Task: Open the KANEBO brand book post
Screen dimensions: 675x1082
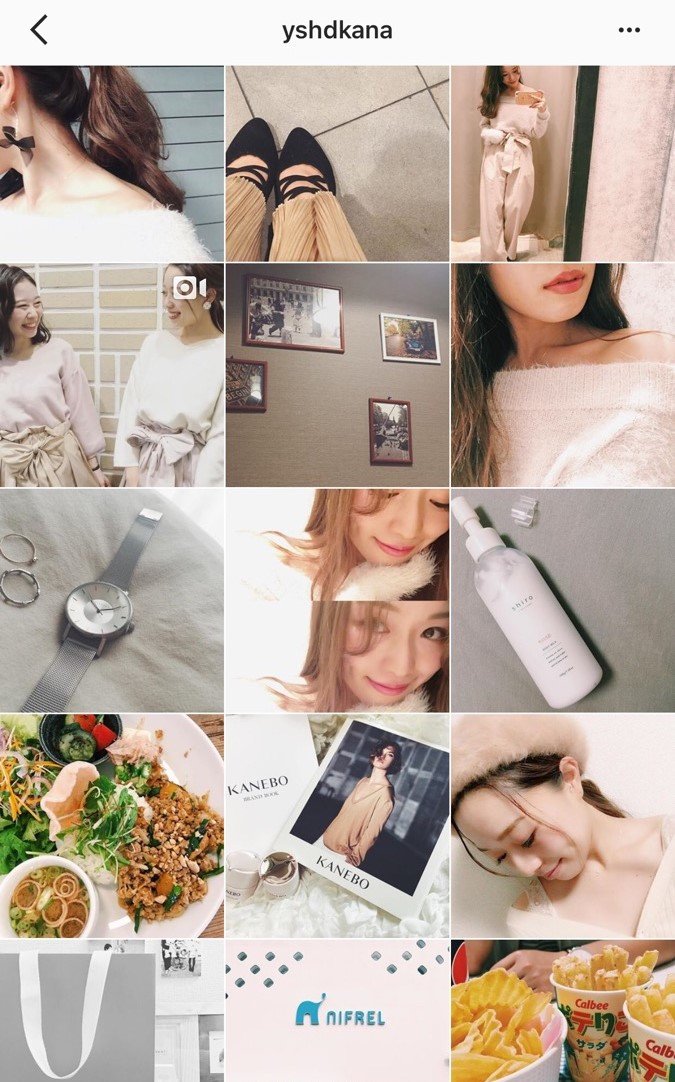Action: click(337, 825)
